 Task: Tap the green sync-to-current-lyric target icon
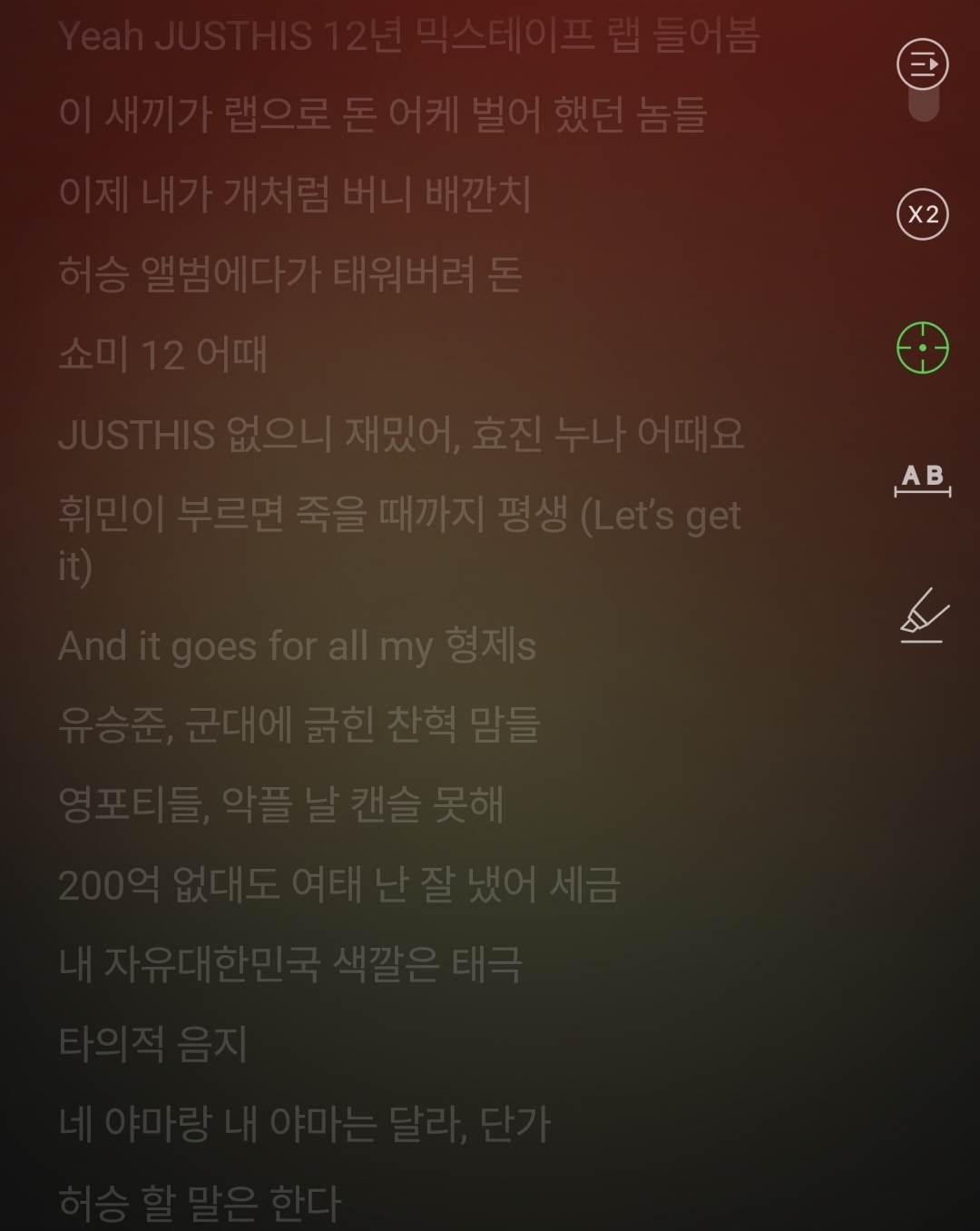922,346
